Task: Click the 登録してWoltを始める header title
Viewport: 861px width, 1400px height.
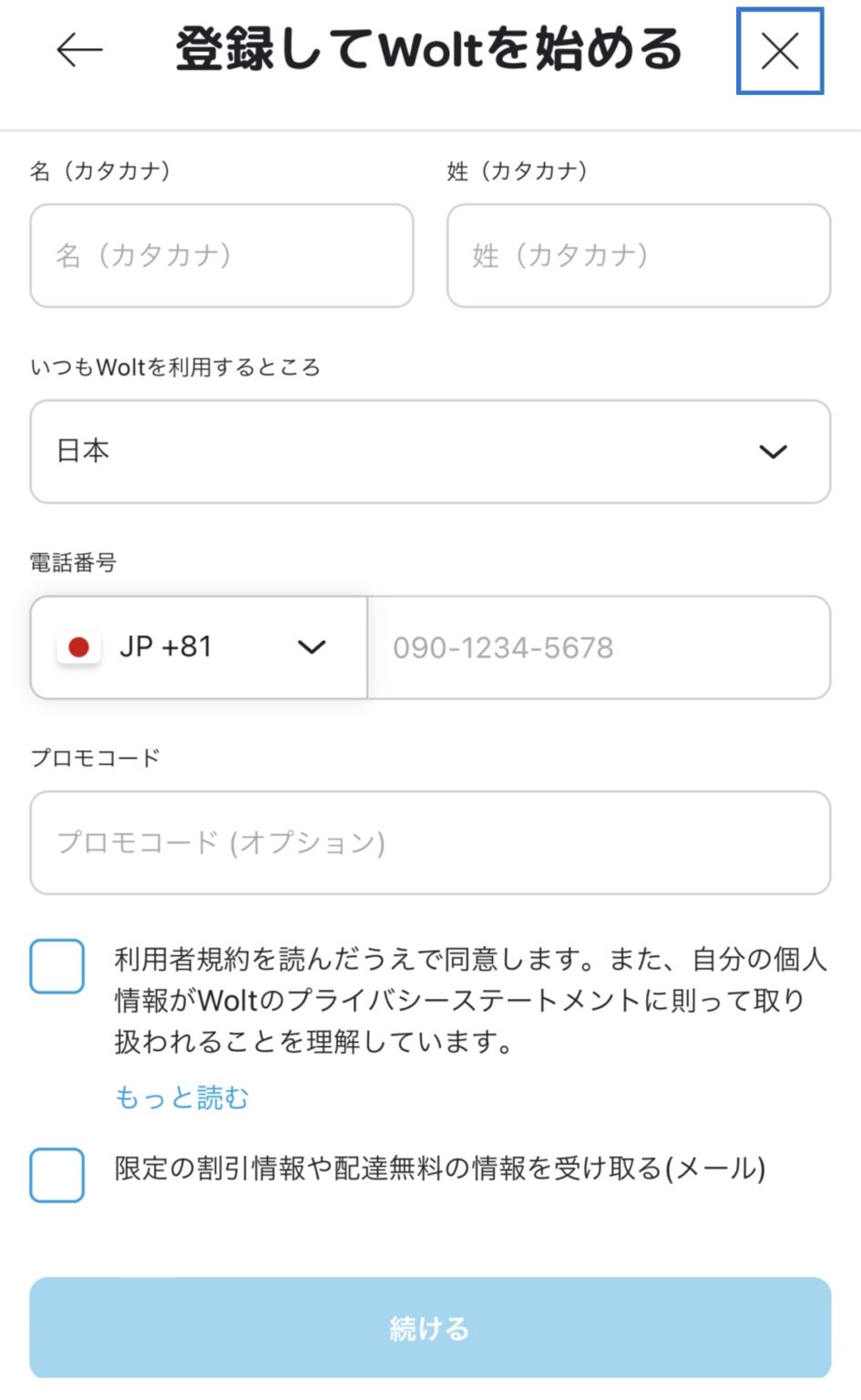Action: tap(425, 51)
